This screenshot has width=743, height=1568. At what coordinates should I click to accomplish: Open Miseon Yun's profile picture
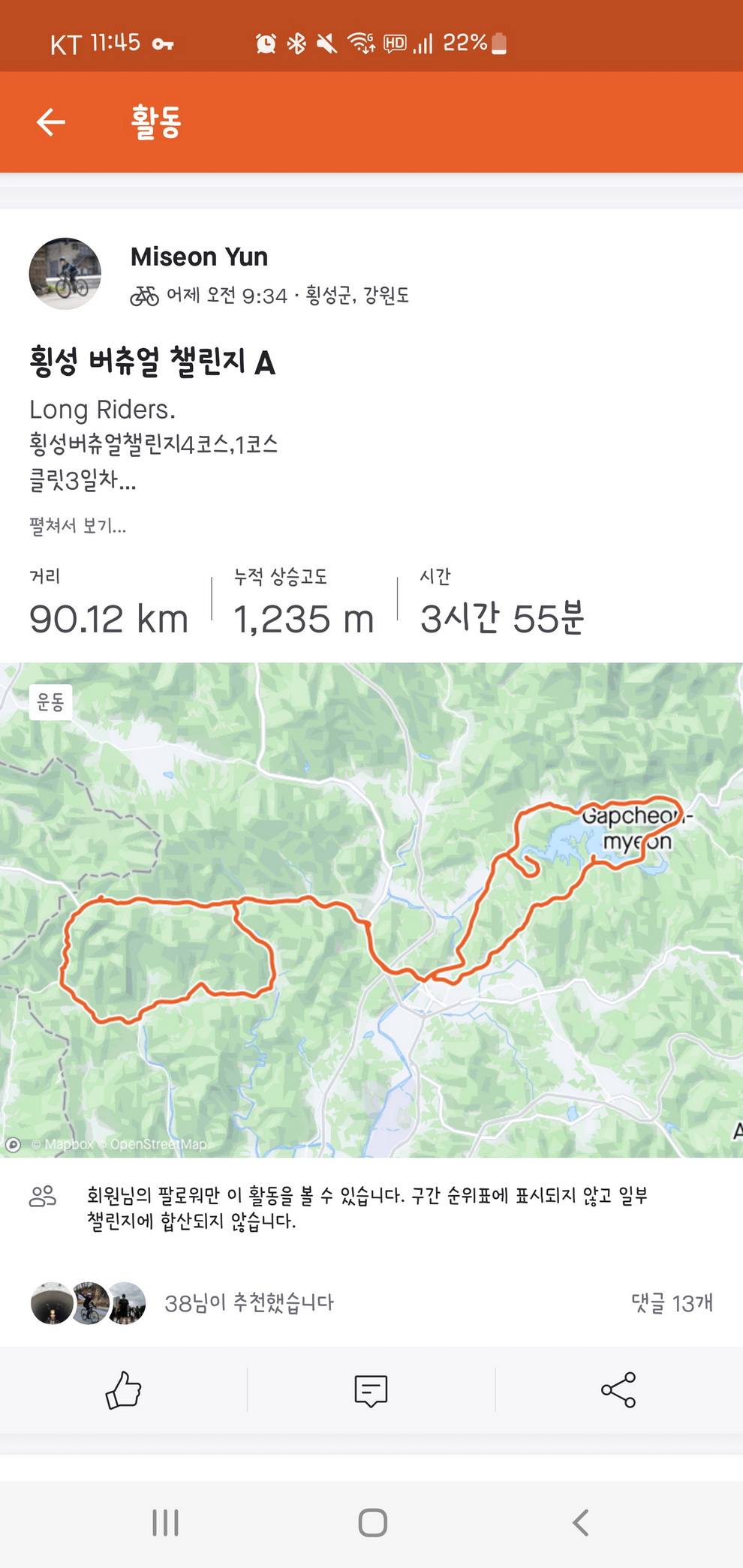pos(65,274)
